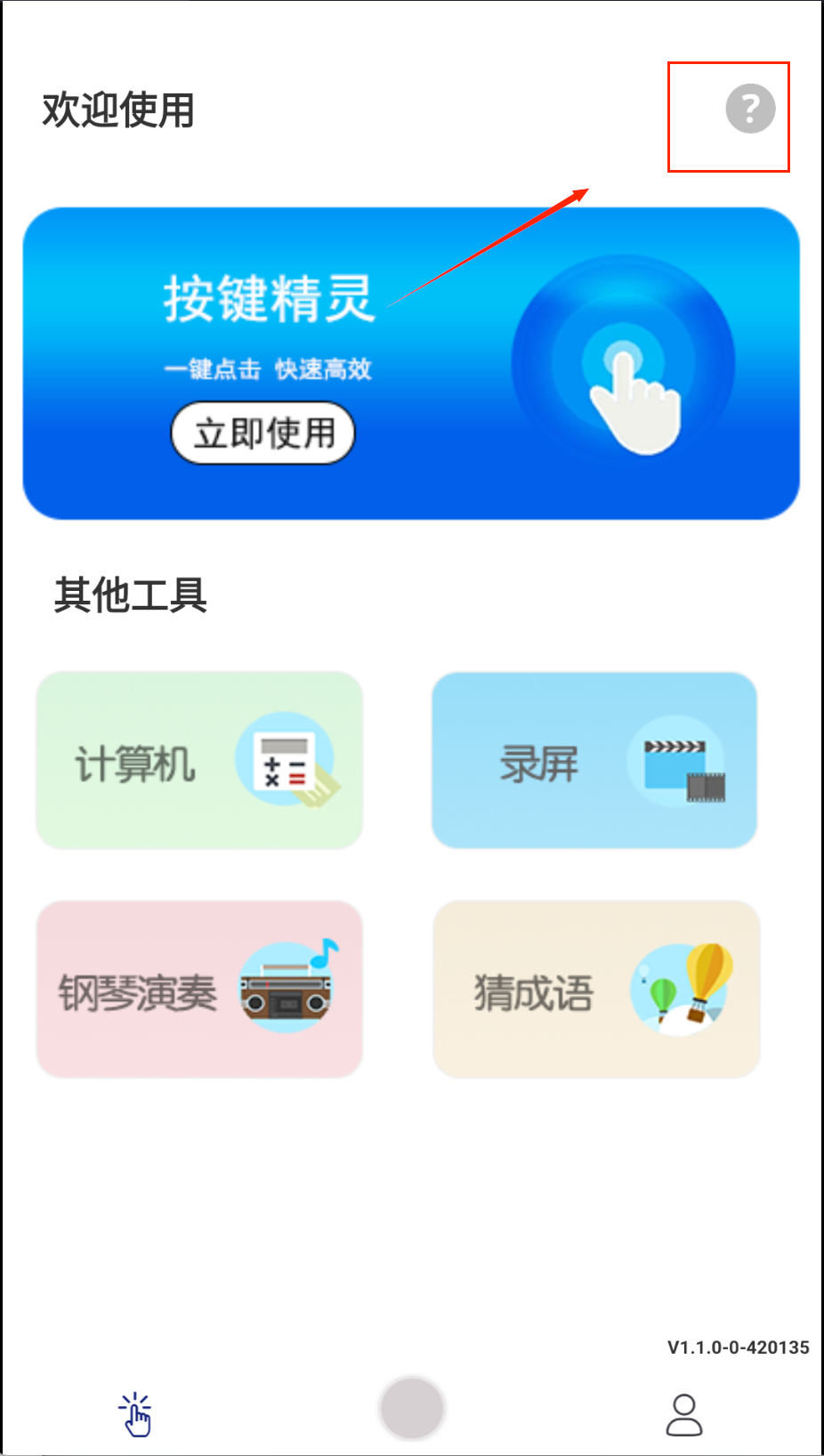
Task: Start the 猜成语 idiom guessing game
Action: pos(596,990)
